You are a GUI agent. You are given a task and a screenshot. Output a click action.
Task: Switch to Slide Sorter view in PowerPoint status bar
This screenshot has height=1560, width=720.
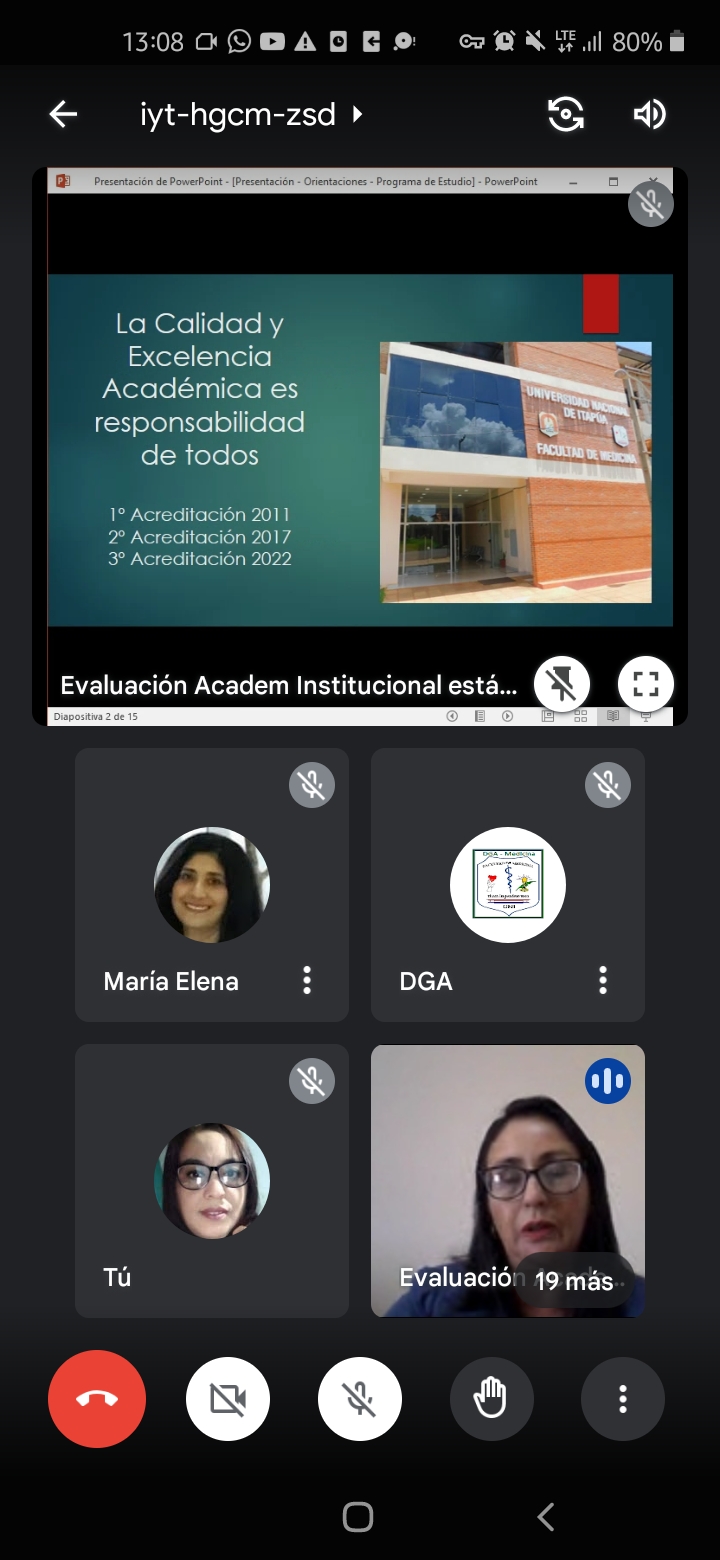coord(581,715)
